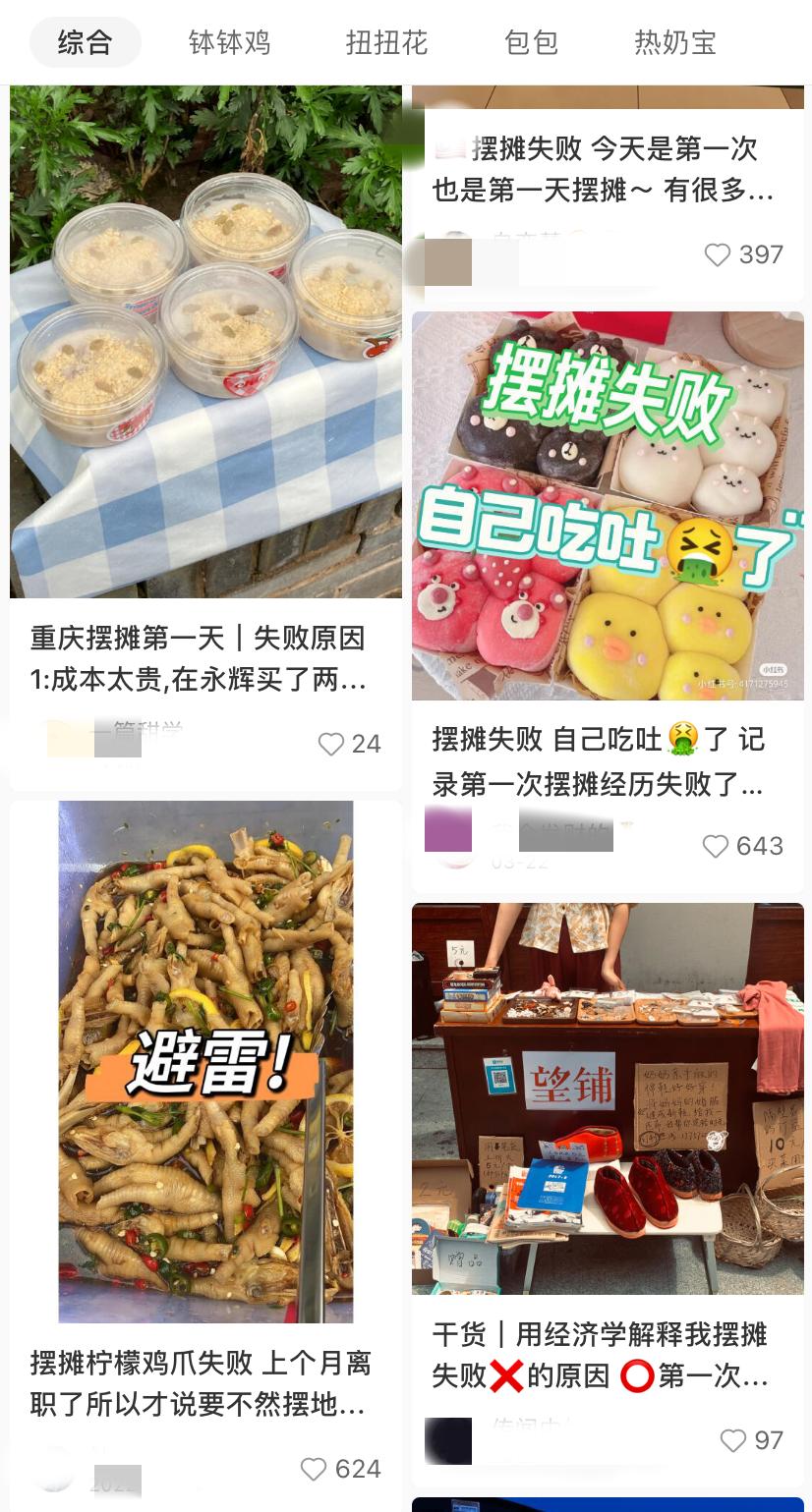
Task: Select the 包包 tab
Action: [x=530, y=43]
